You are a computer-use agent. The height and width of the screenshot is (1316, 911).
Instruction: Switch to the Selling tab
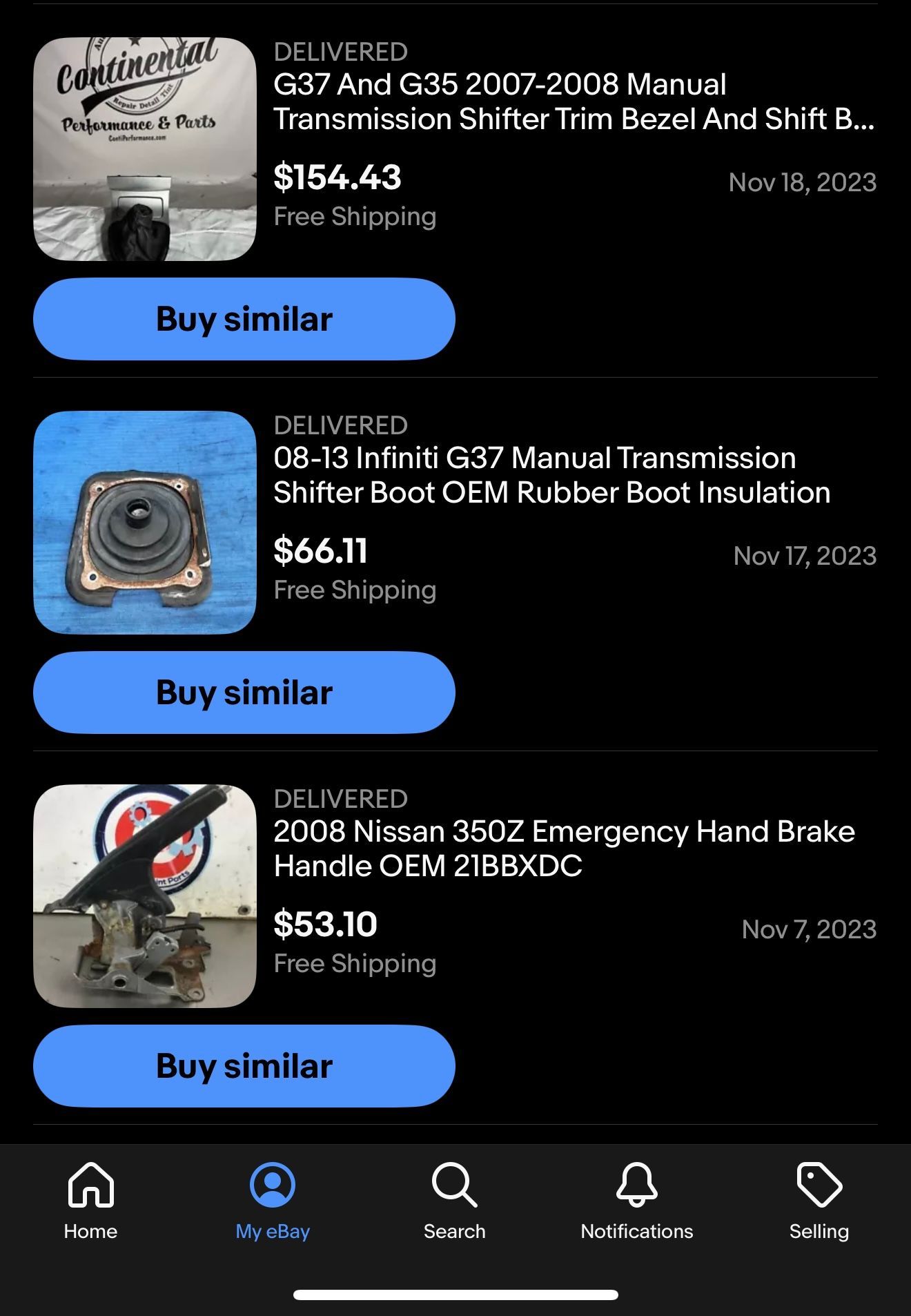pyautogui.click(x=819, y=1201)
